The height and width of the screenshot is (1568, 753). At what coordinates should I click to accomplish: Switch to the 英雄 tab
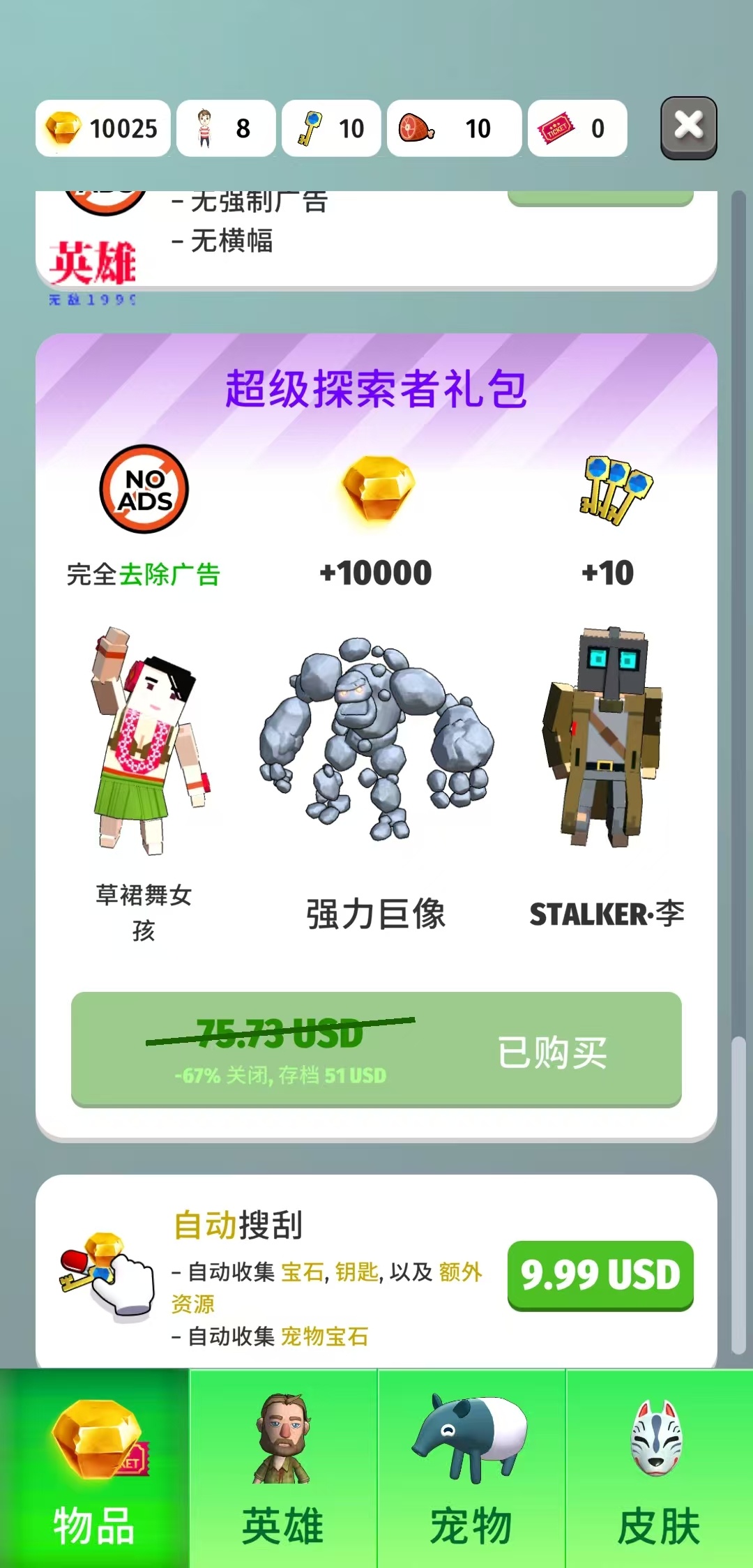click(283, 1468)
